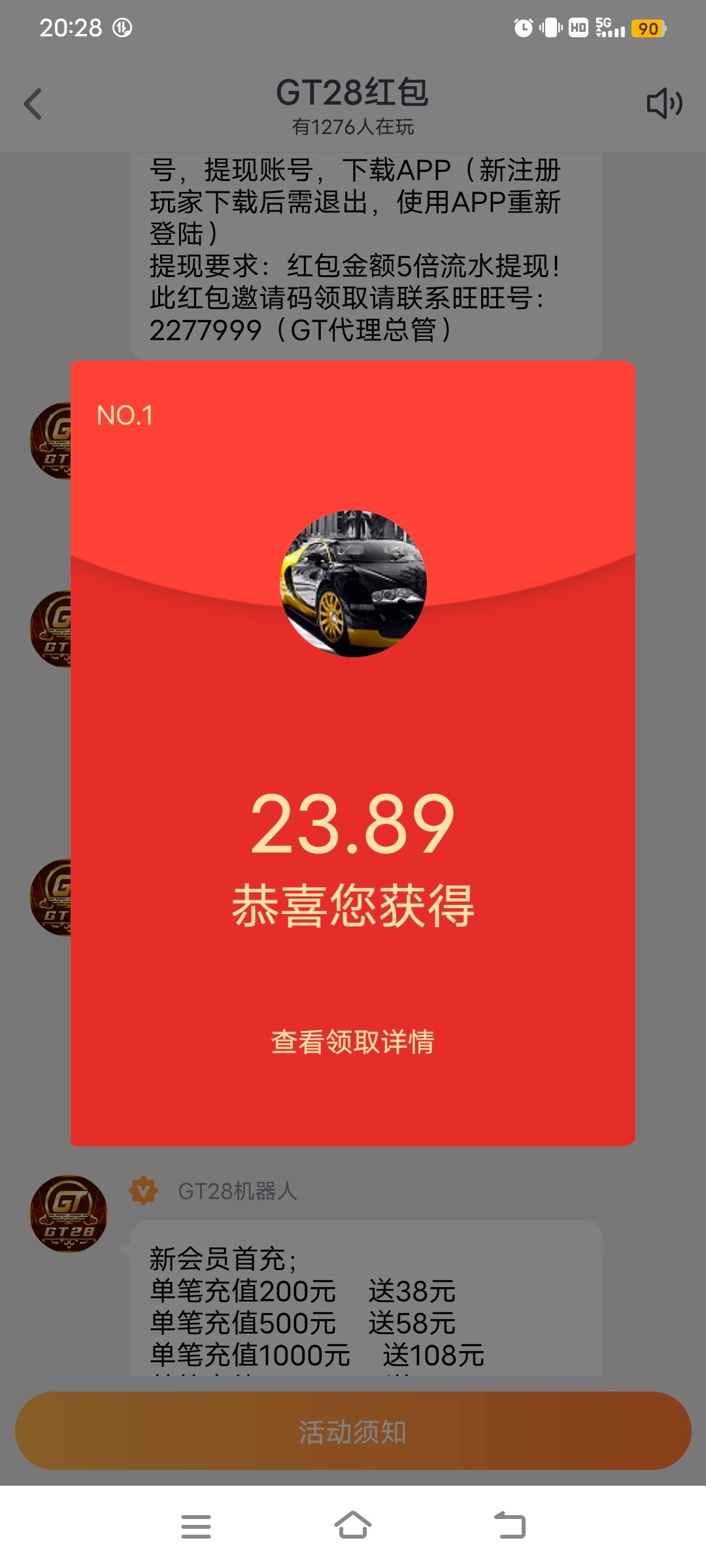Toggle the sound speaker icon
The height and width of the screenshot is (1568, 706).
(664, 103)
